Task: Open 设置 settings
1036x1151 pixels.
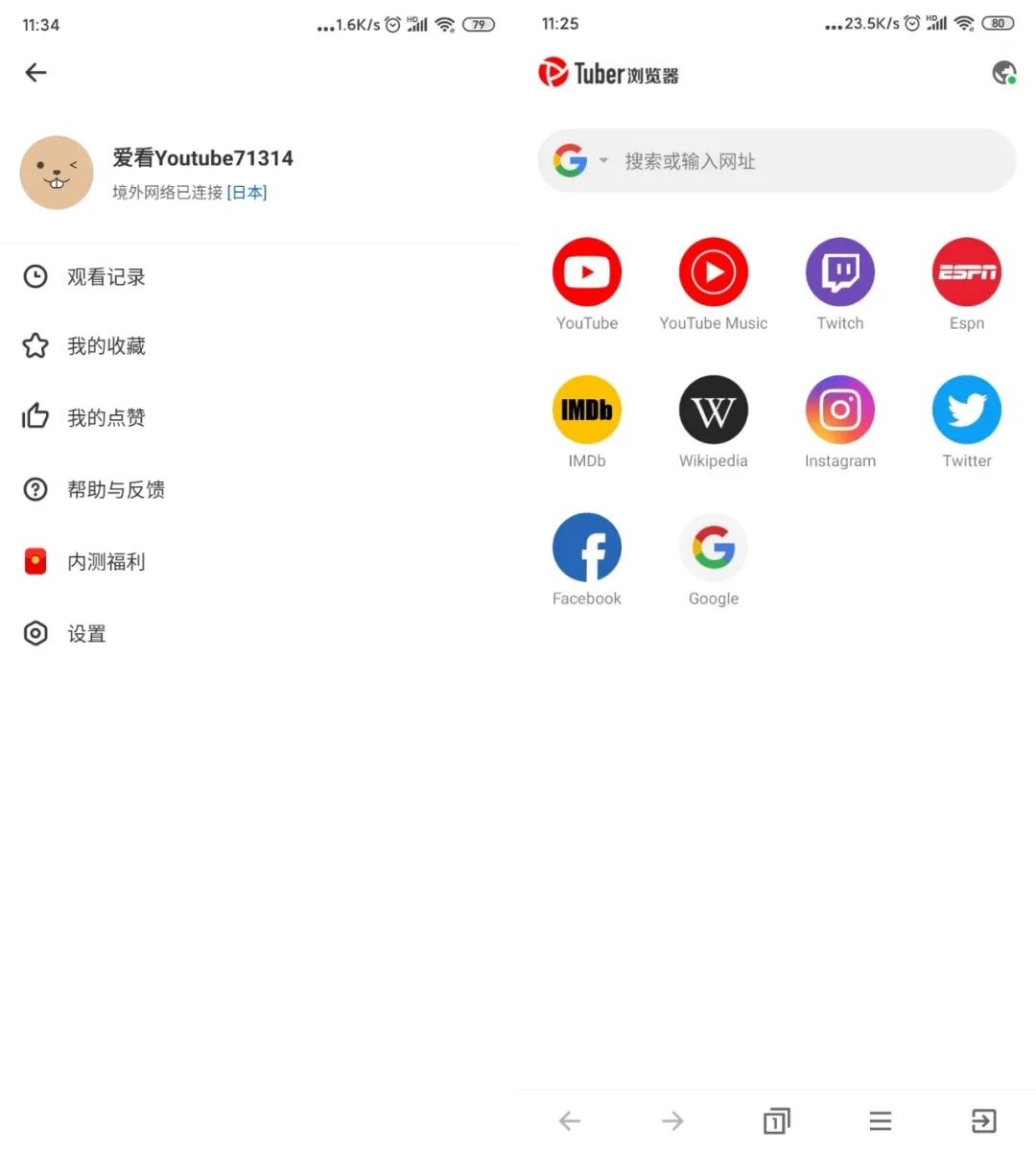Action: (x=86, y=633)
